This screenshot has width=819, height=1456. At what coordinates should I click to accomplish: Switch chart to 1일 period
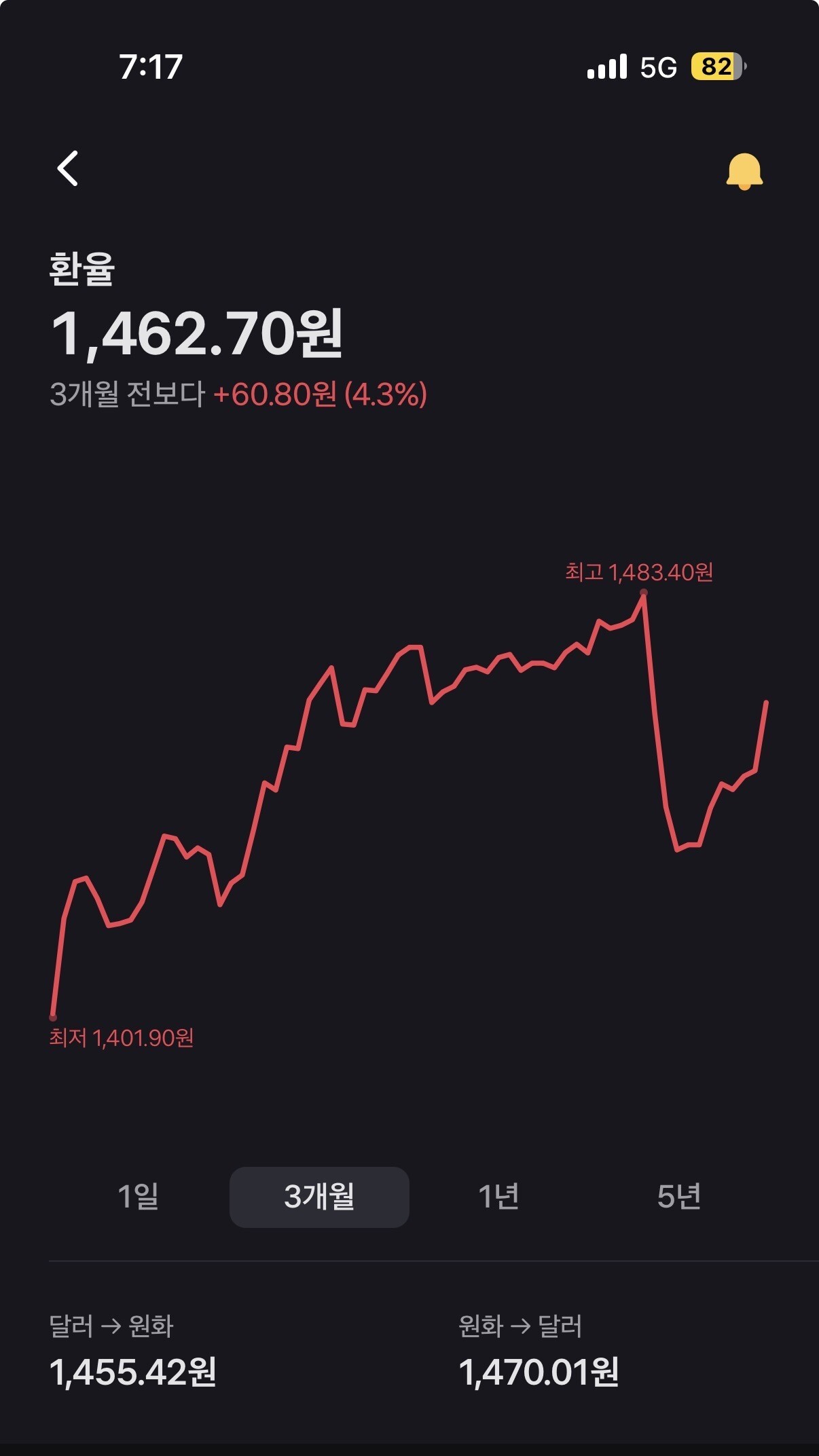pyautogui.click(x=139, y=1197)
